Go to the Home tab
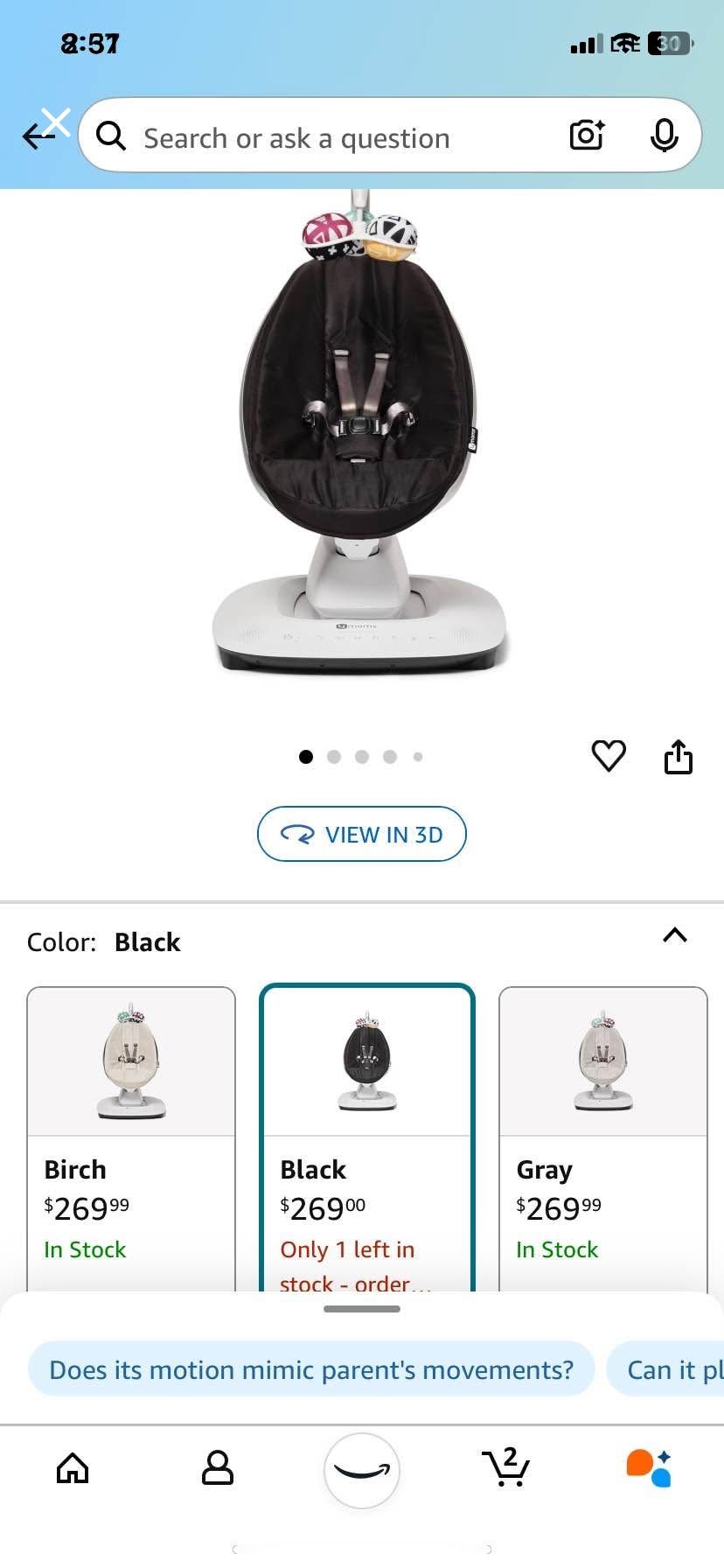Screen dimensions: 724x1568 (73, 1468)
